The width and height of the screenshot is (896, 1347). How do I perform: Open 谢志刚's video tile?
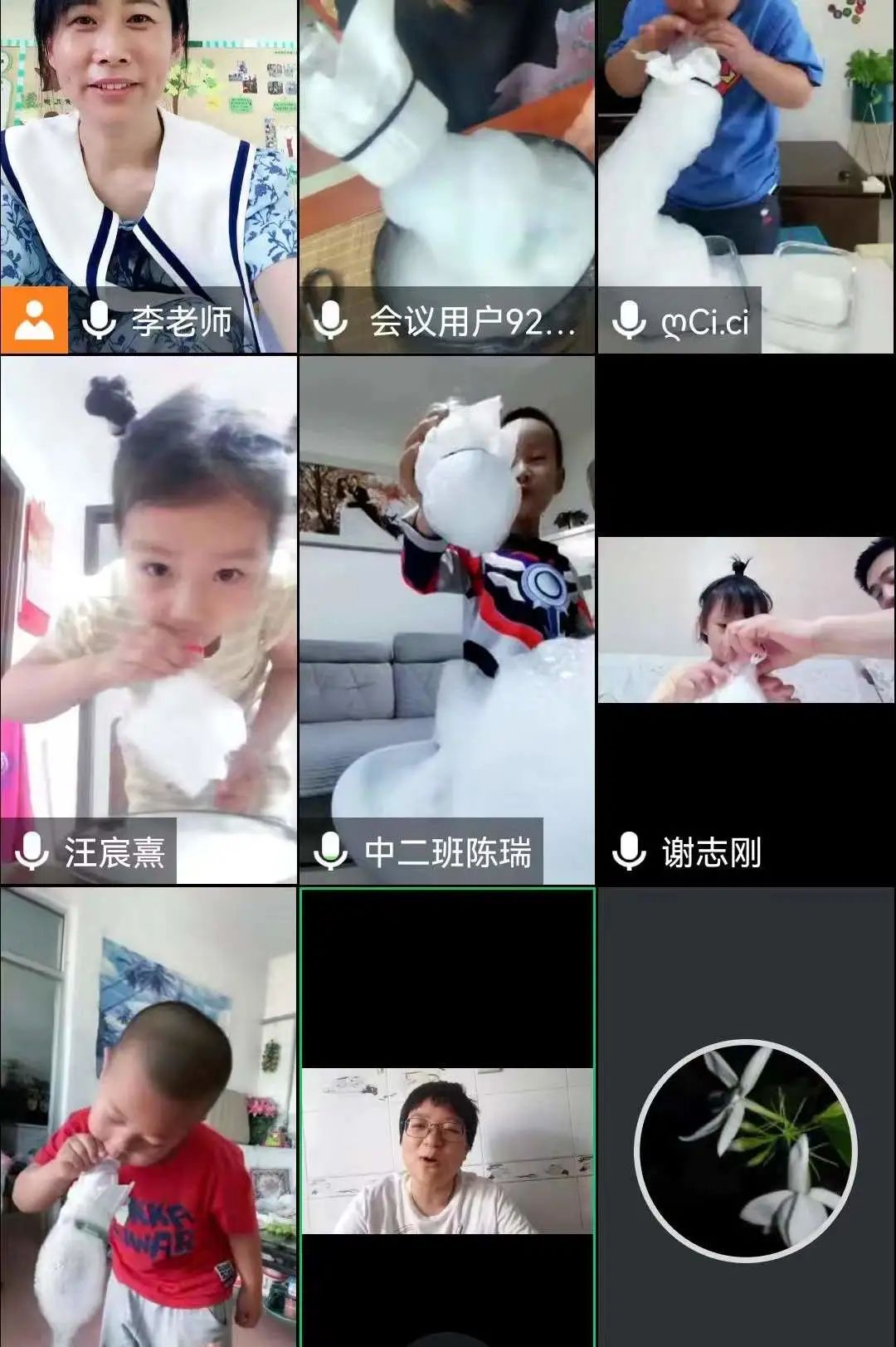[x=746, y=619]
